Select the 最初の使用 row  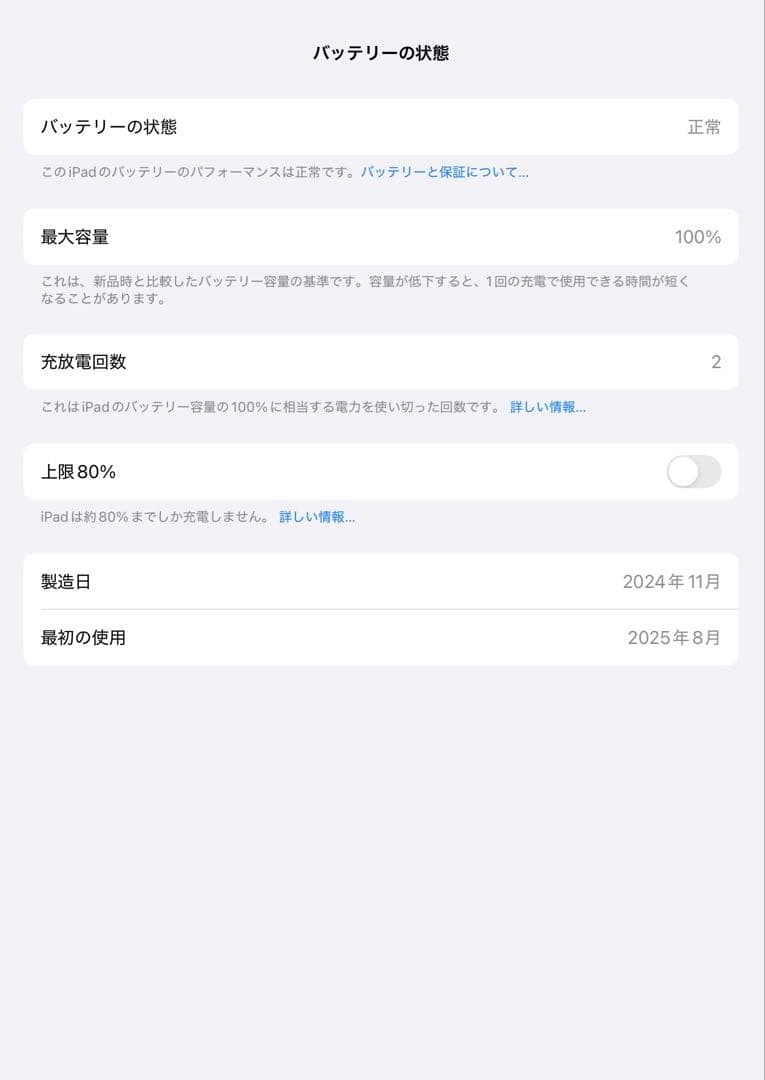380,637
